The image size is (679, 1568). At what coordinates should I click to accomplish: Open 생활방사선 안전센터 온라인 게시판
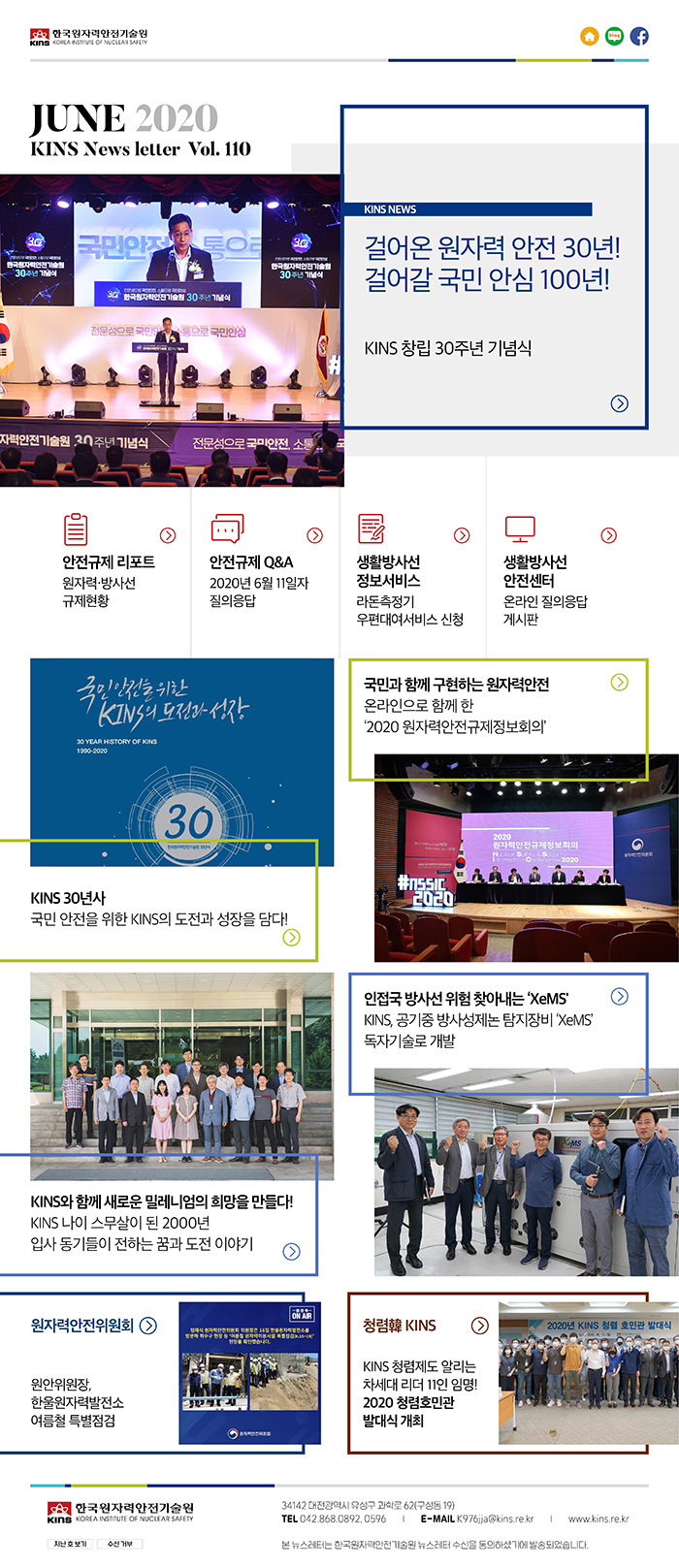608,535
